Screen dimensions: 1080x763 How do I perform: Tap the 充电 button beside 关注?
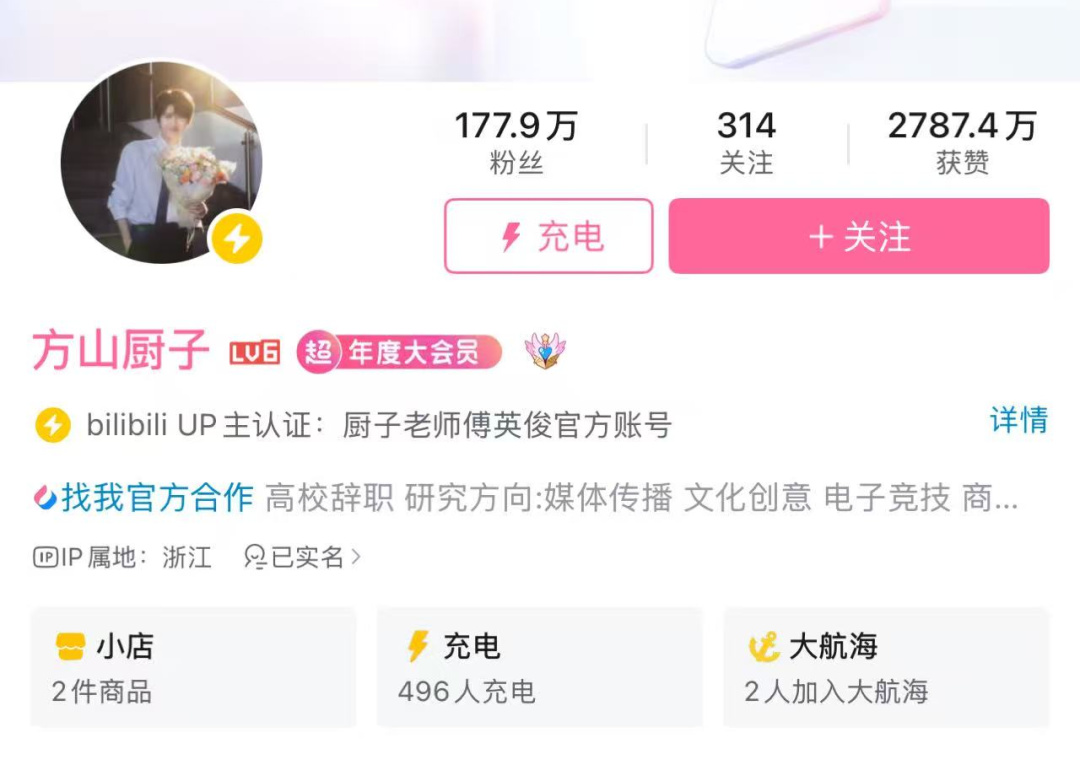548,236
